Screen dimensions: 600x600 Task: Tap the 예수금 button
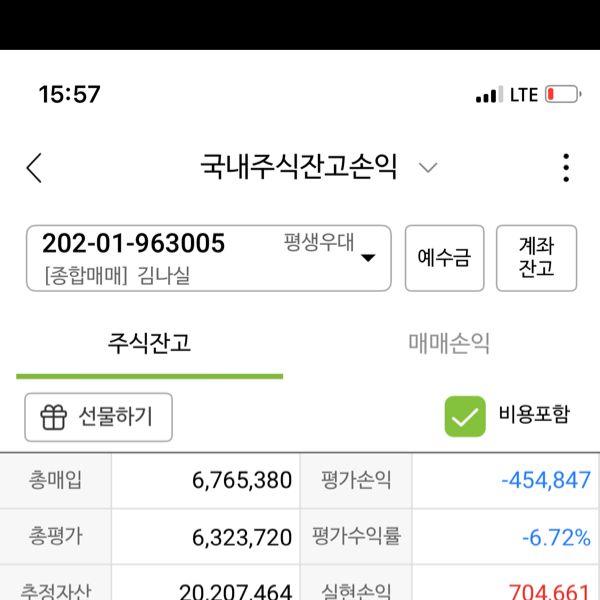(x=443, y=258)
